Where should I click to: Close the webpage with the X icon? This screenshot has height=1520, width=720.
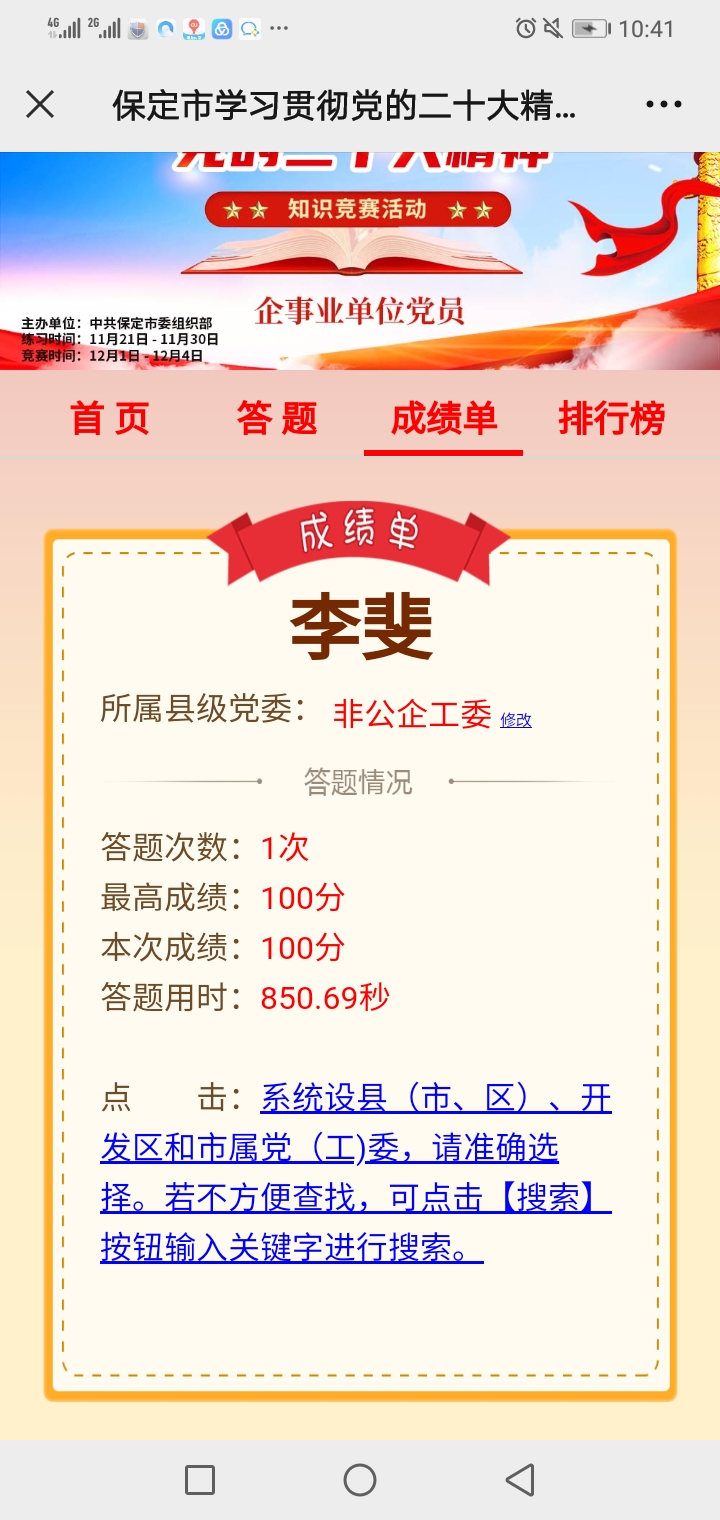click(x=40, y=104)
